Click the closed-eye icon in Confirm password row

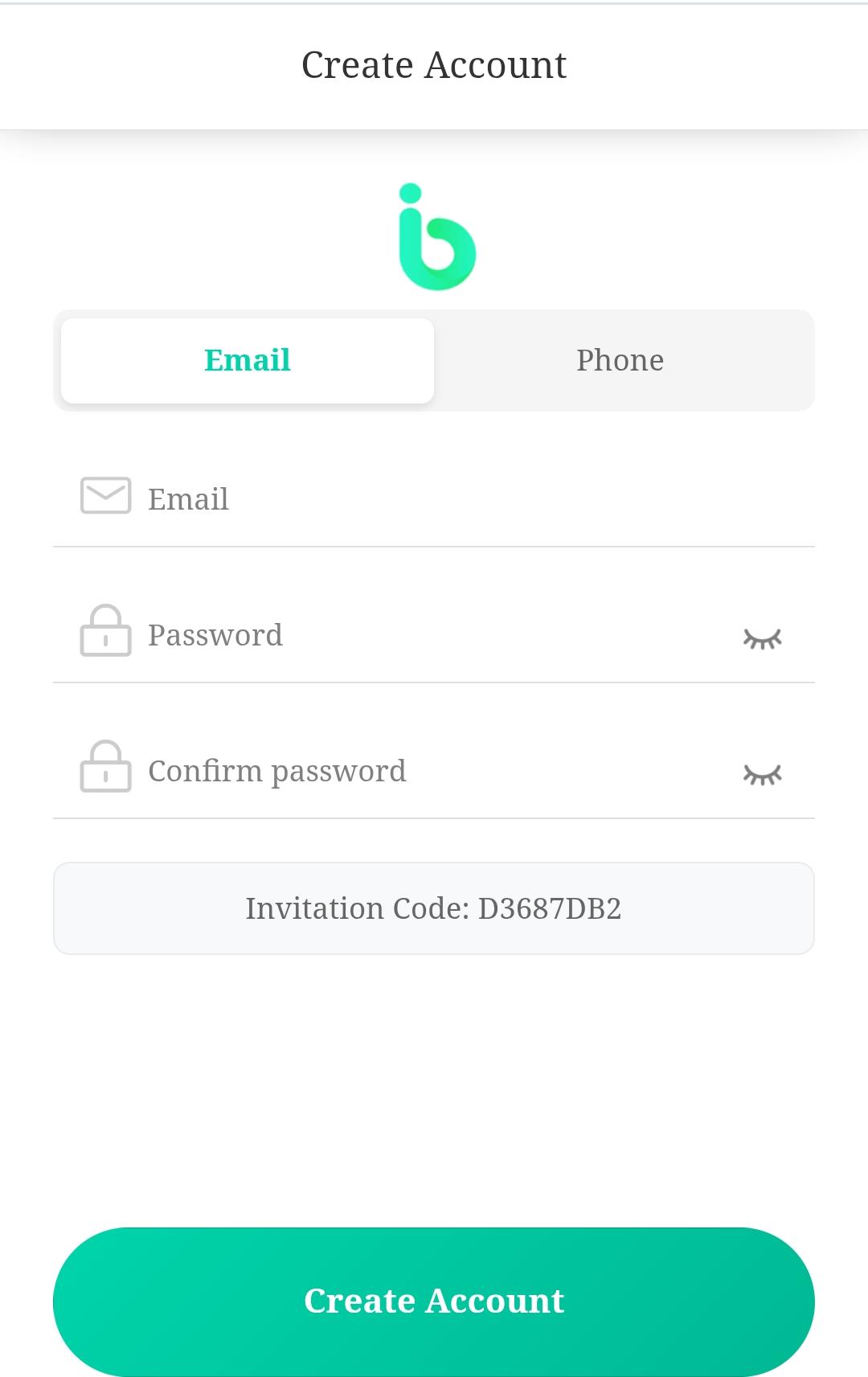pyautogui.click(x=762, y=773)
